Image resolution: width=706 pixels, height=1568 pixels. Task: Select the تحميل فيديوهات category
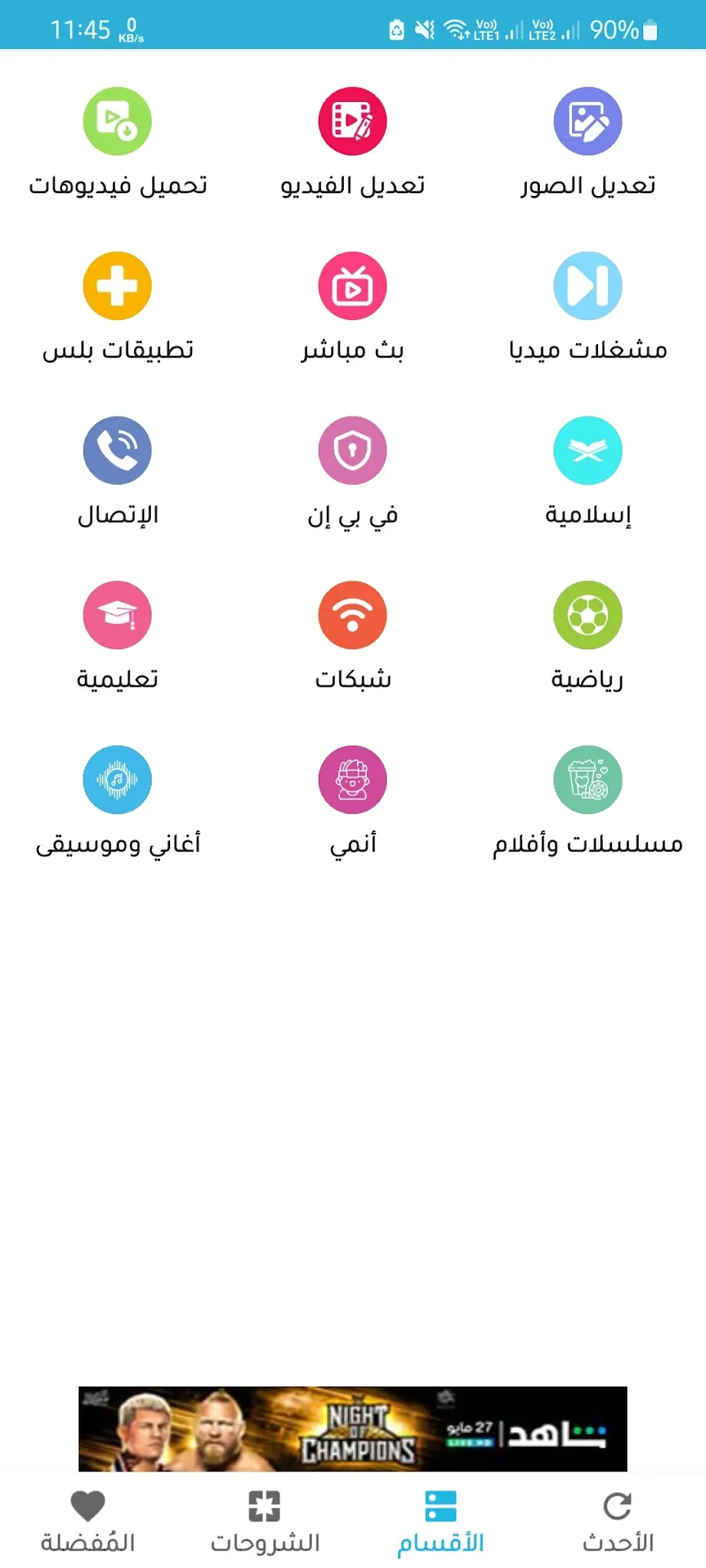point(117,122)
